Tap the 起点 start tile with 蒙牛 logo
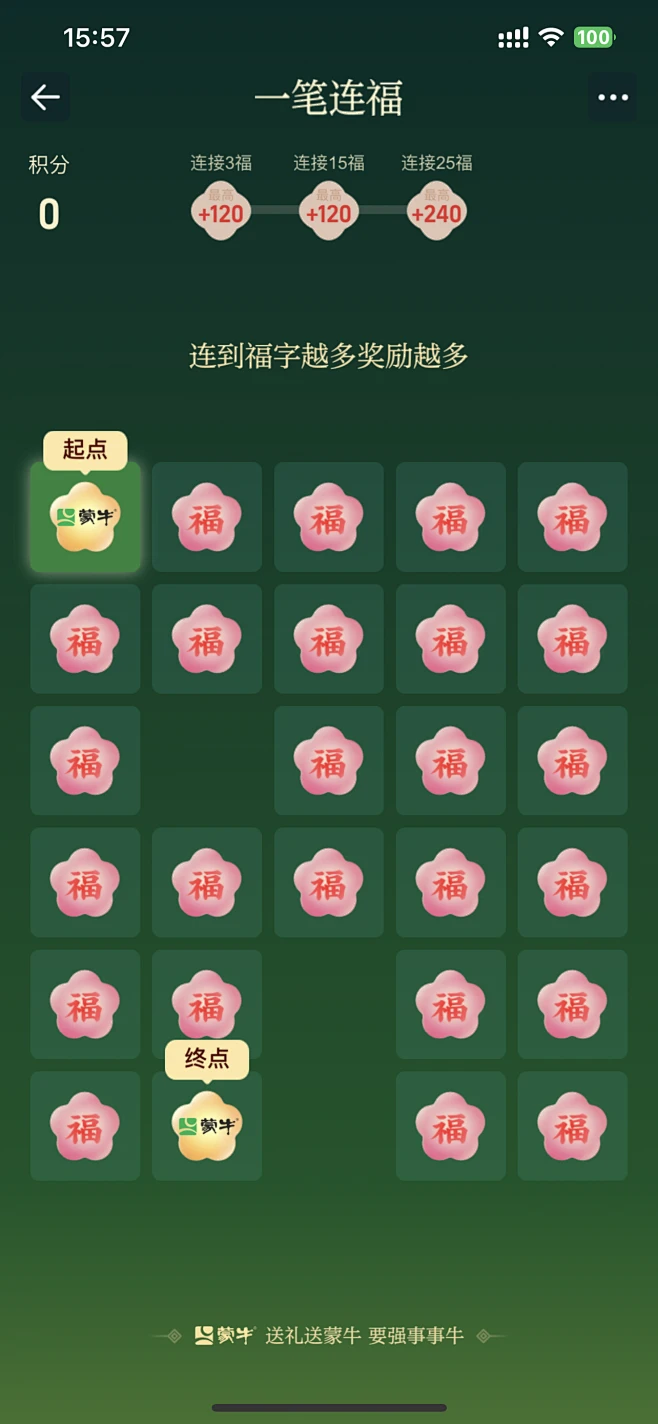This screenshot has width=658, height=1424. coord(85,517)
